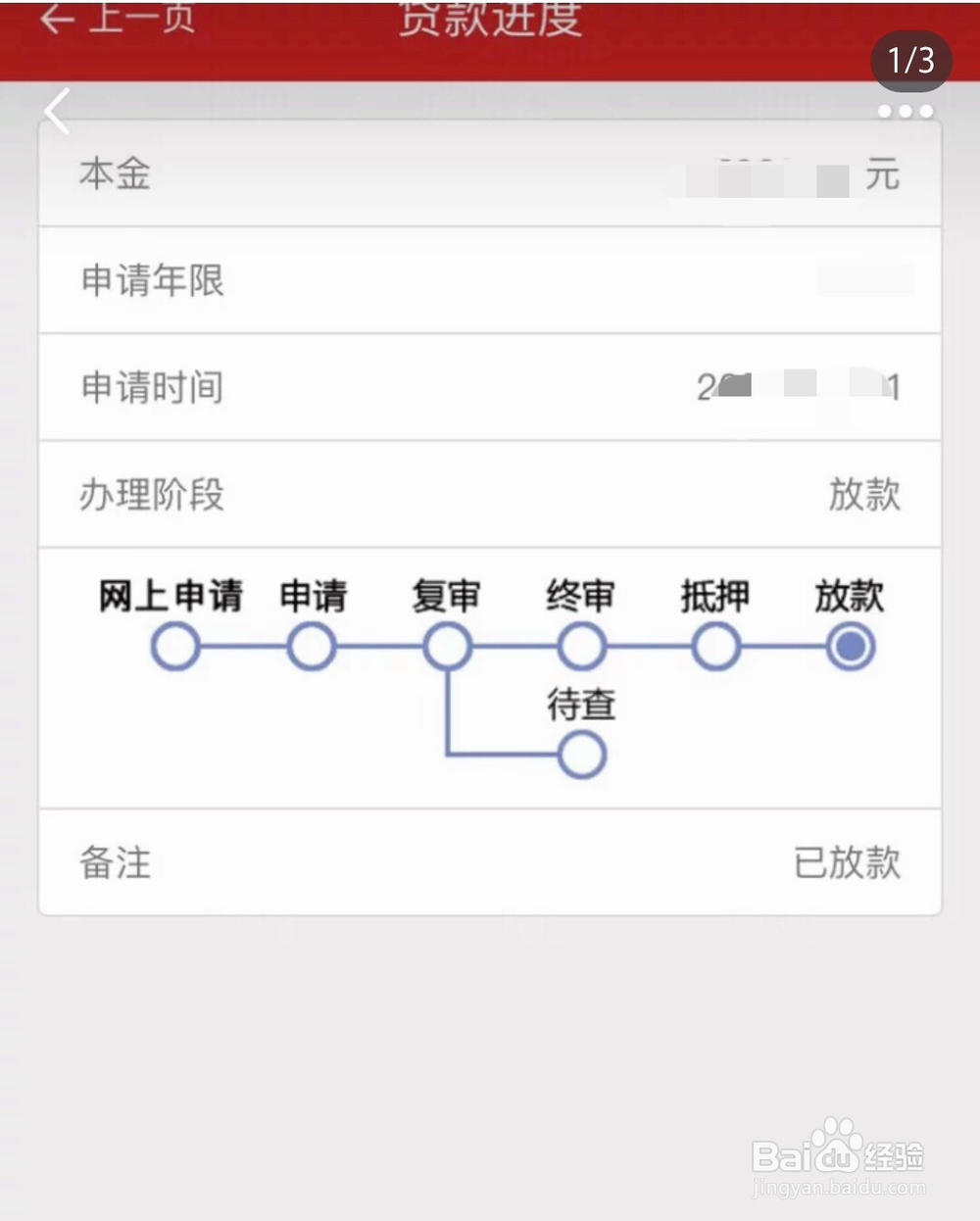Select the 网上申请 progress node

click(174, 646)
